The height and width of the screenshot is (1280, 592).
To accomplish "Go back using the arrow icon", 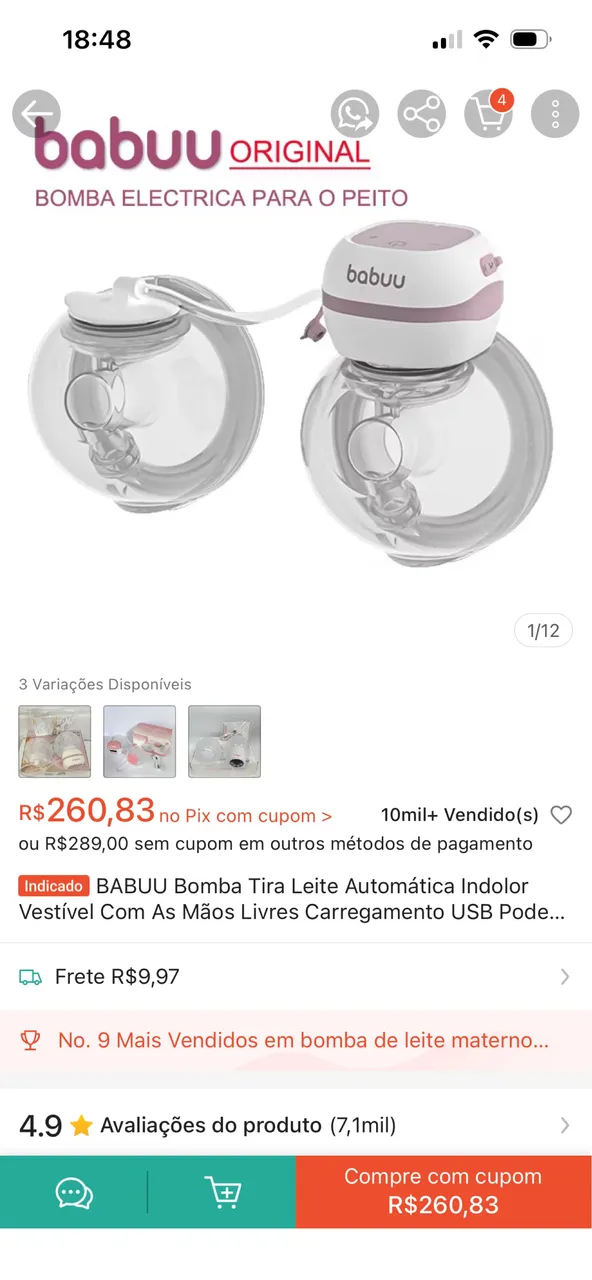I will (37, 114).
